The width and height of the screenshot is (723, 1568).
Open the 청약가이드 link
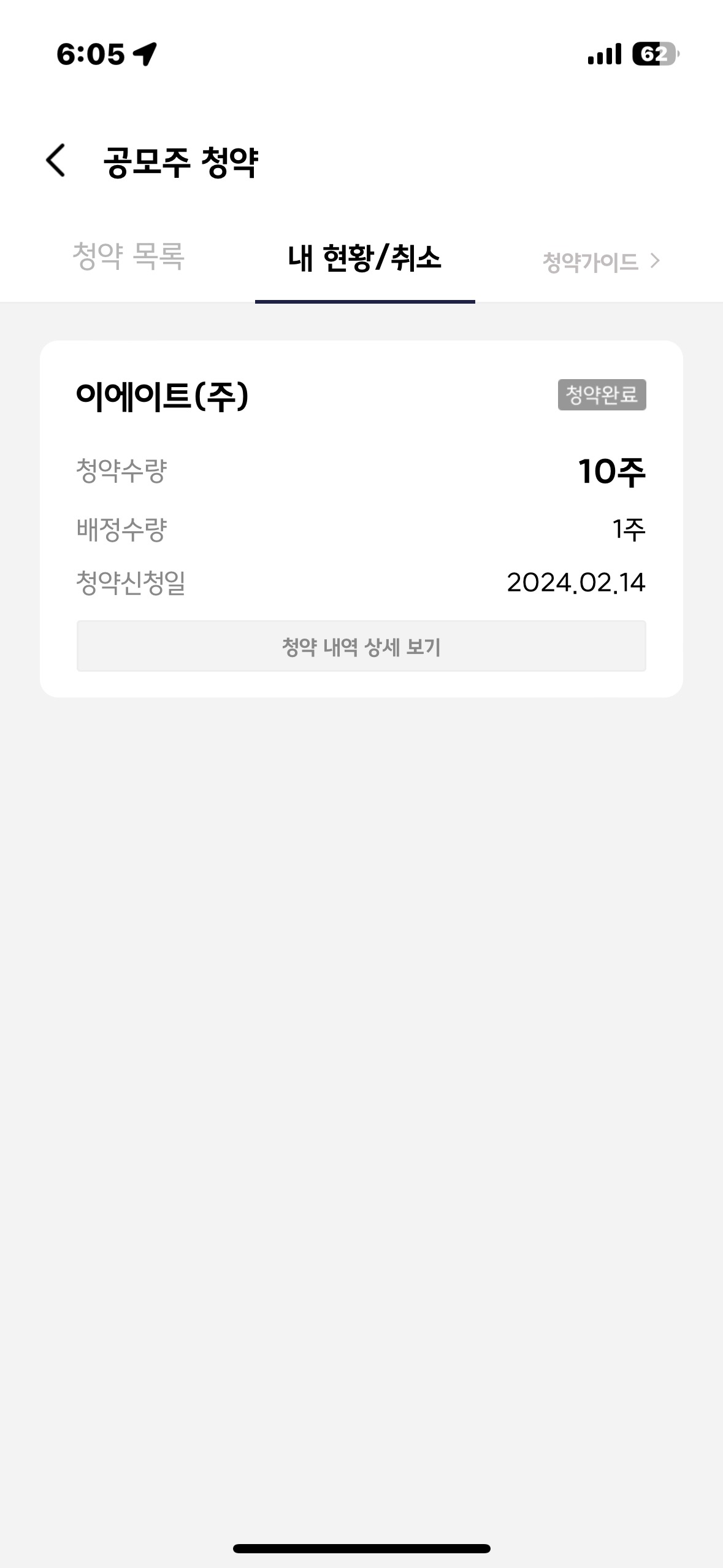coord(601,262)
